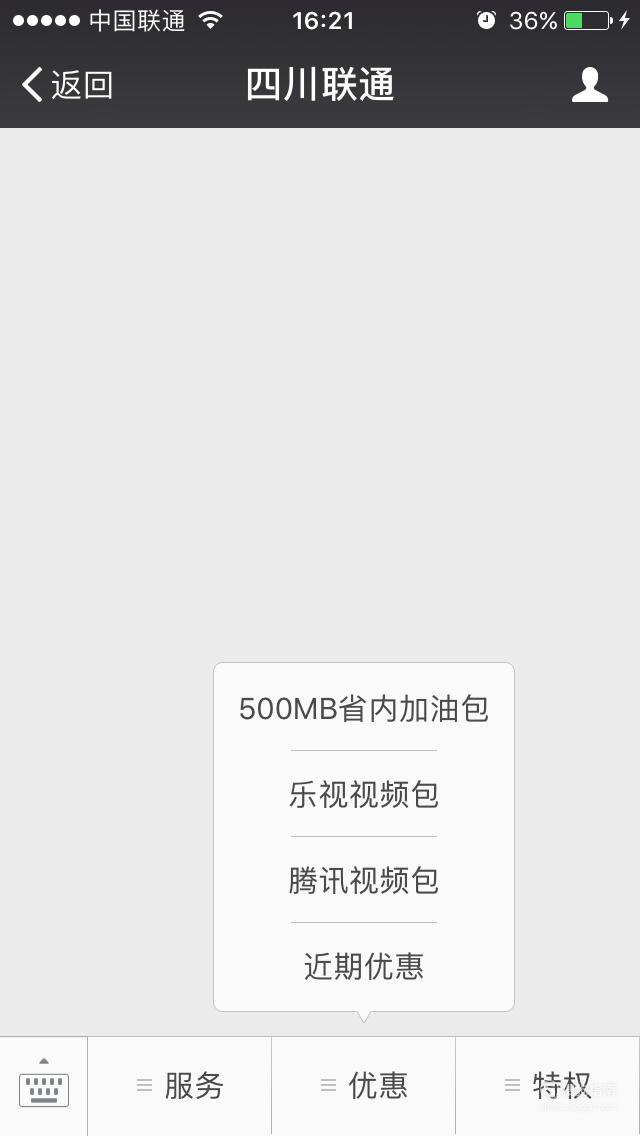Image resolution: width=640 pixels, height=1136 pixels.
Task: Tap the 优惠 bottom menu
Action: [364, 1085]
